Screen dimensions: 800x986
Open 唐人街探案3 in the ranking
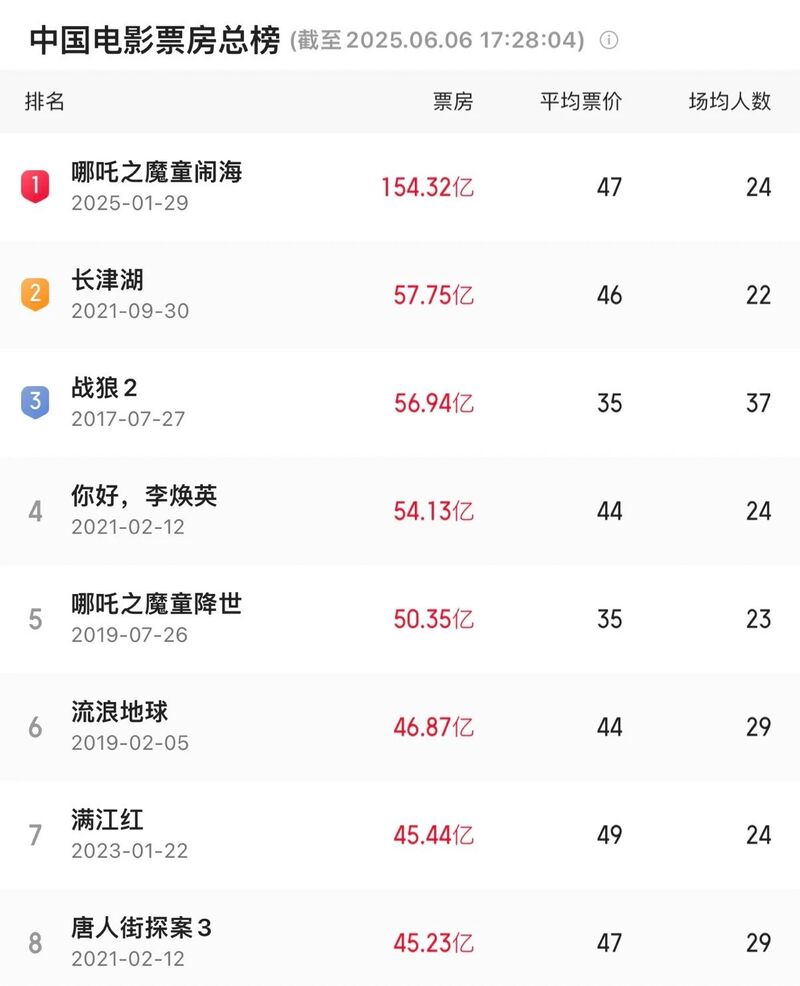pos(142,929)
